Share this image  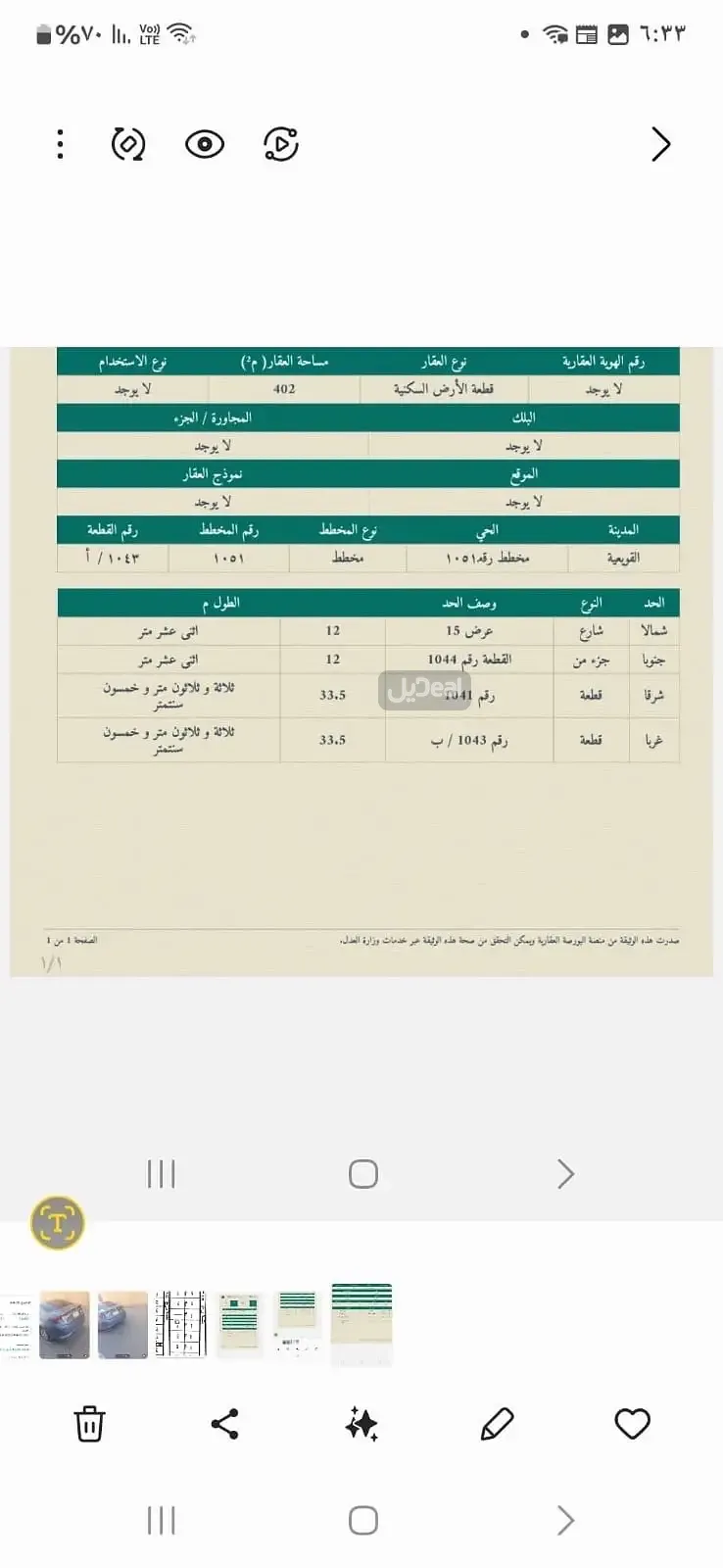(x=225, y=1424)
